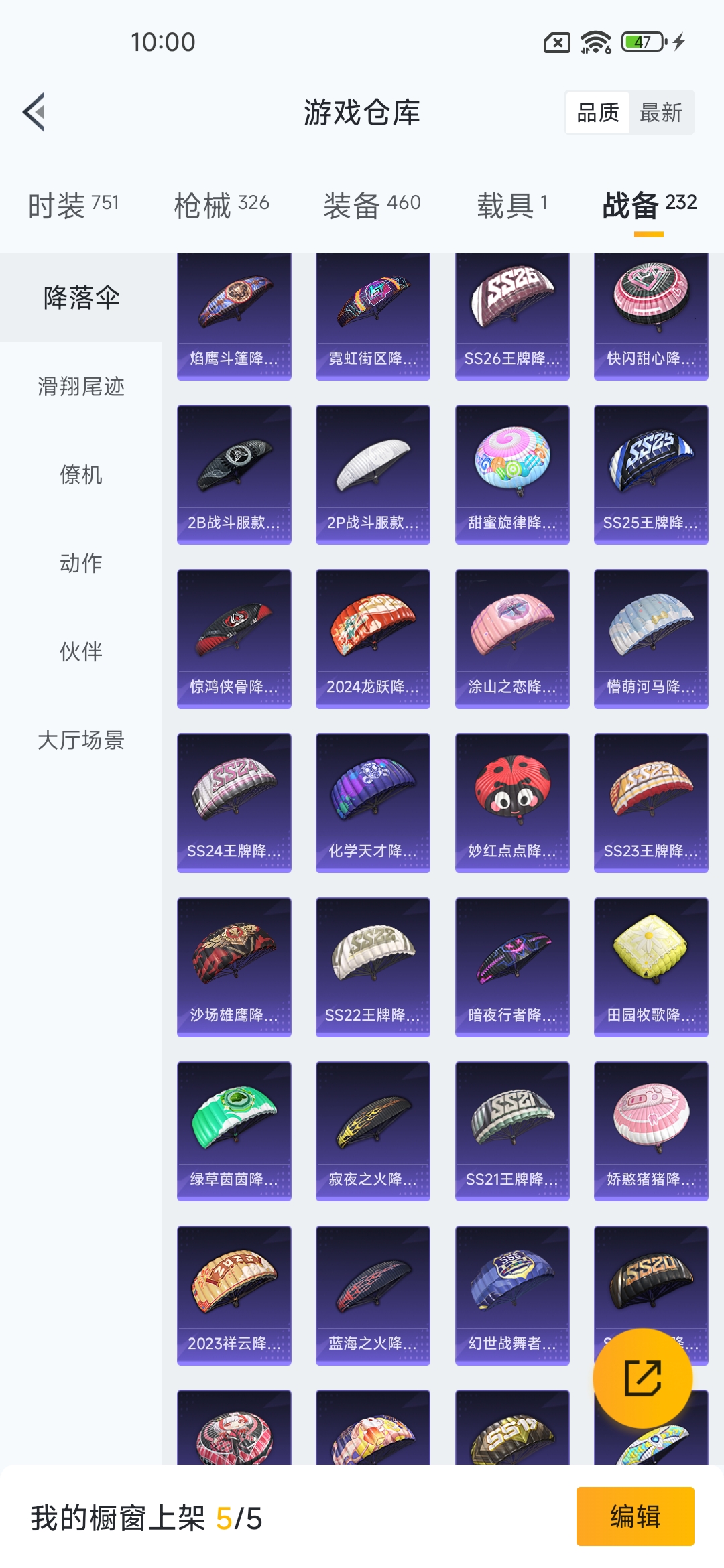724x1568 pixels.
Task: Sort warehouse by 最新
Action: coord(661,113)
